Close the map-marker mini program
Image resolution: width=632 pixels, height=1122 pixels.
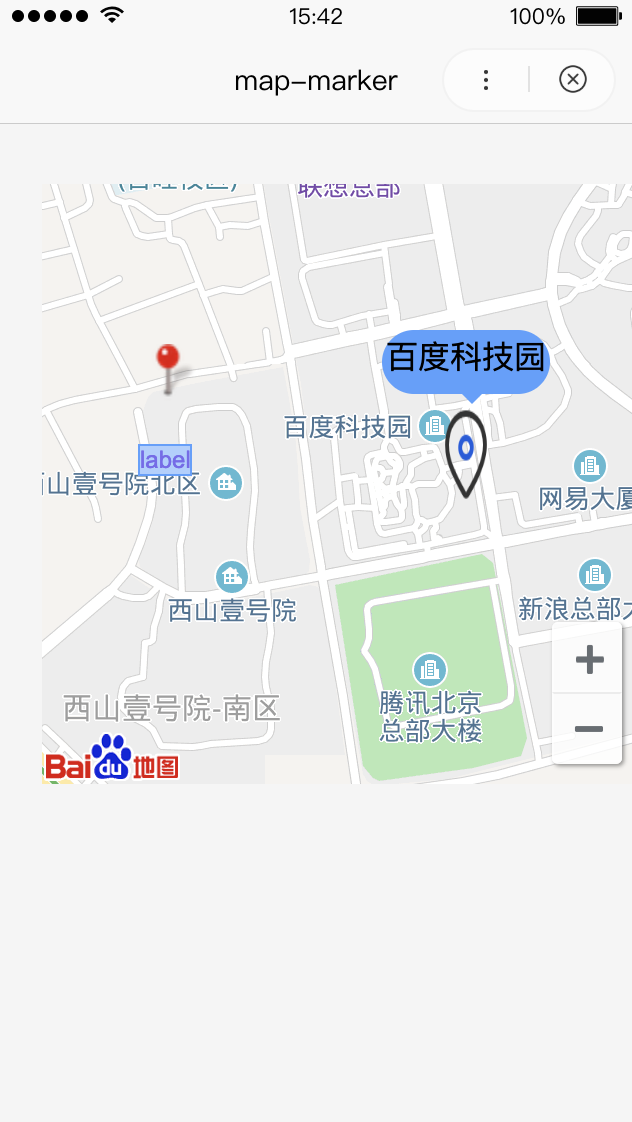point(572,80)
